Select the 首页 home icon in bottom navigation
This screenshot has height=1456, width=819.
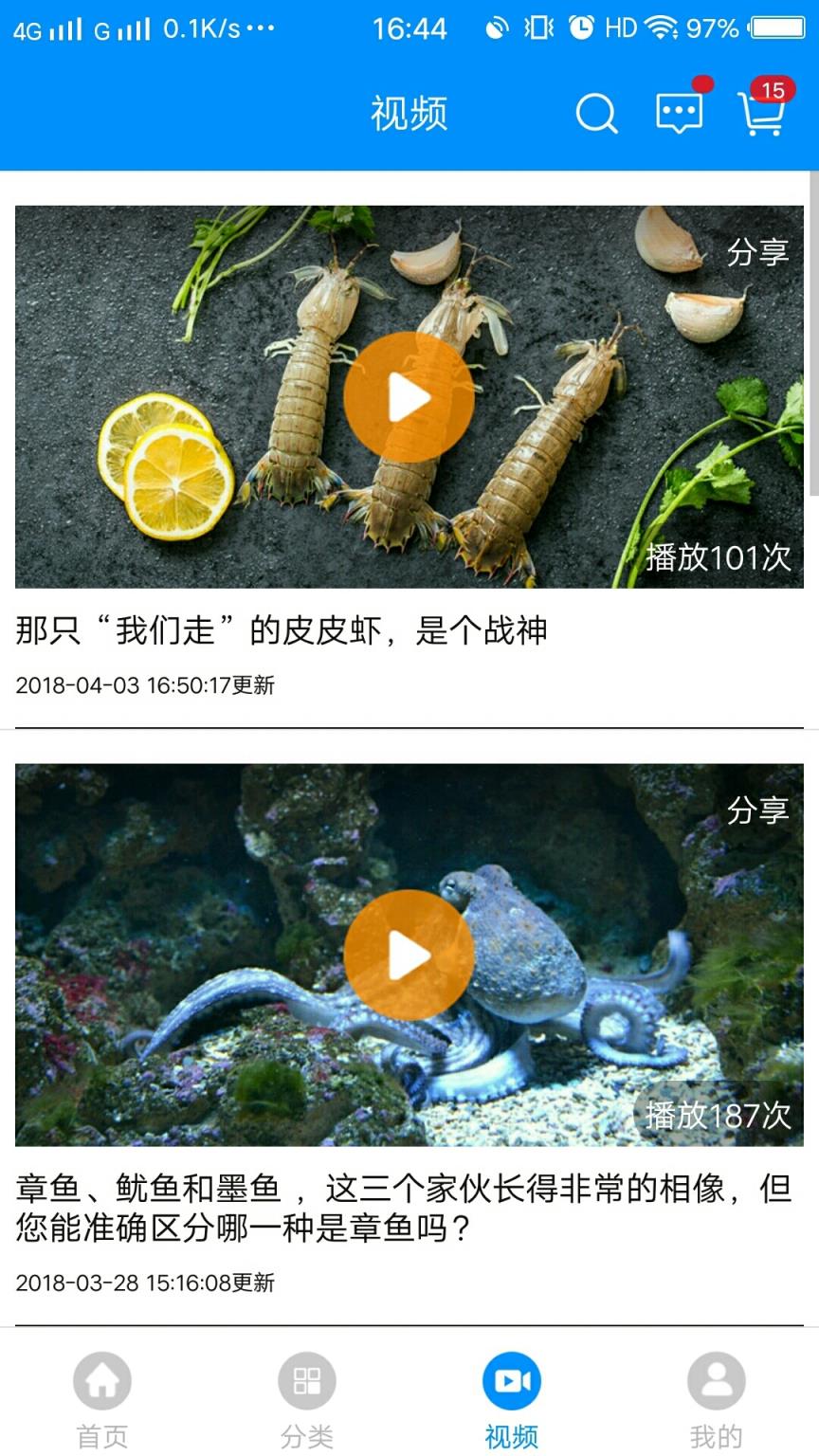click(101, 1384)
